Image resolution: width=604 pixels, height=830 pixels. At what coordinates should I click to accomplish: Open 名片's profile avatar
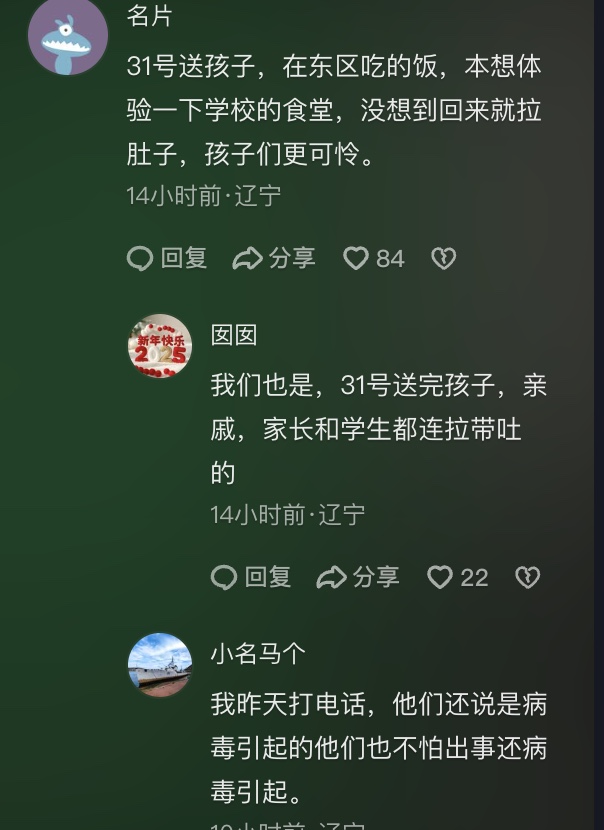click(x=67, y=37)
